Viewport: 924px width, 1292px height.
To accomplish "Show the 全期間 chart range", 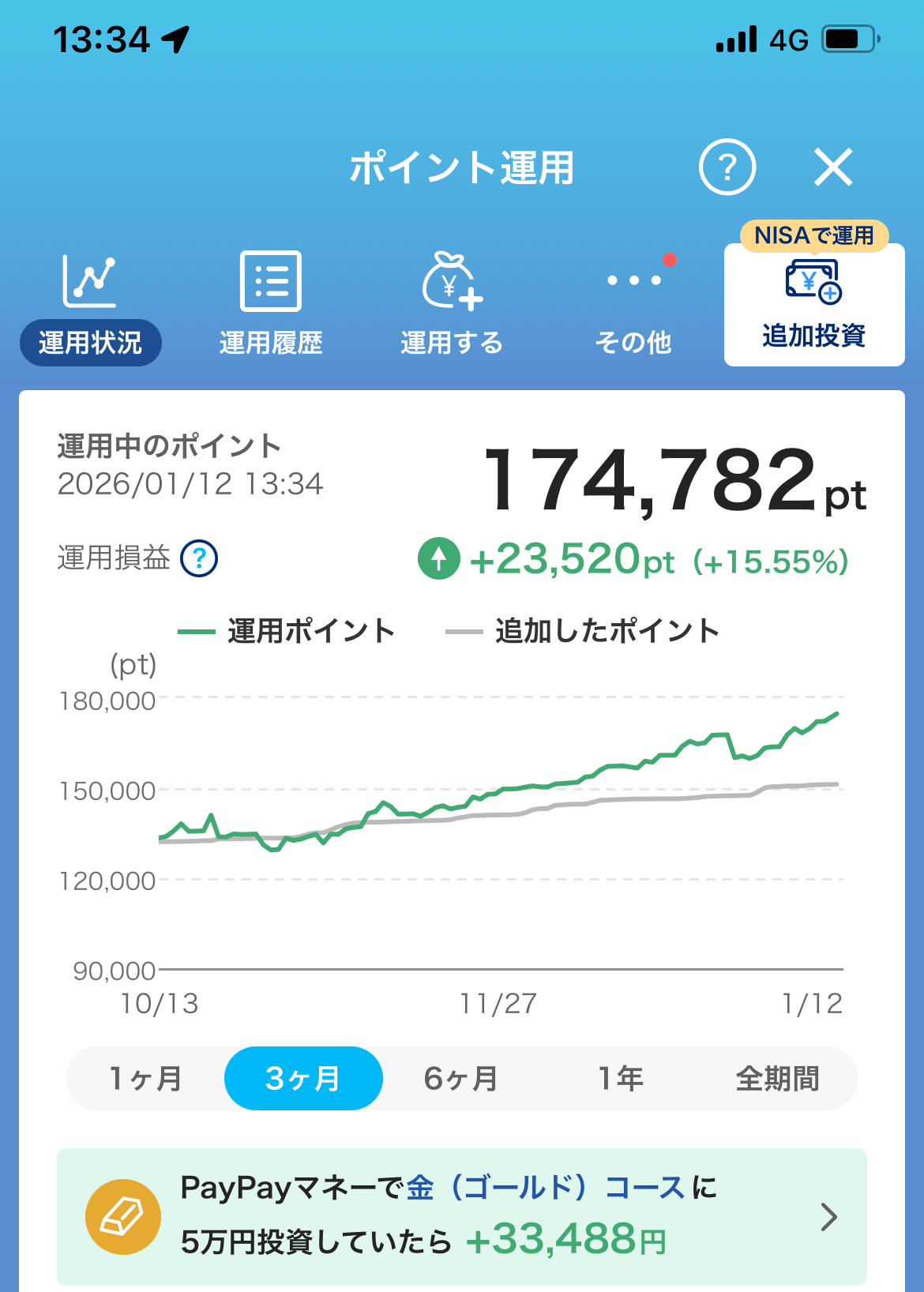I will tap(777, 1078).
